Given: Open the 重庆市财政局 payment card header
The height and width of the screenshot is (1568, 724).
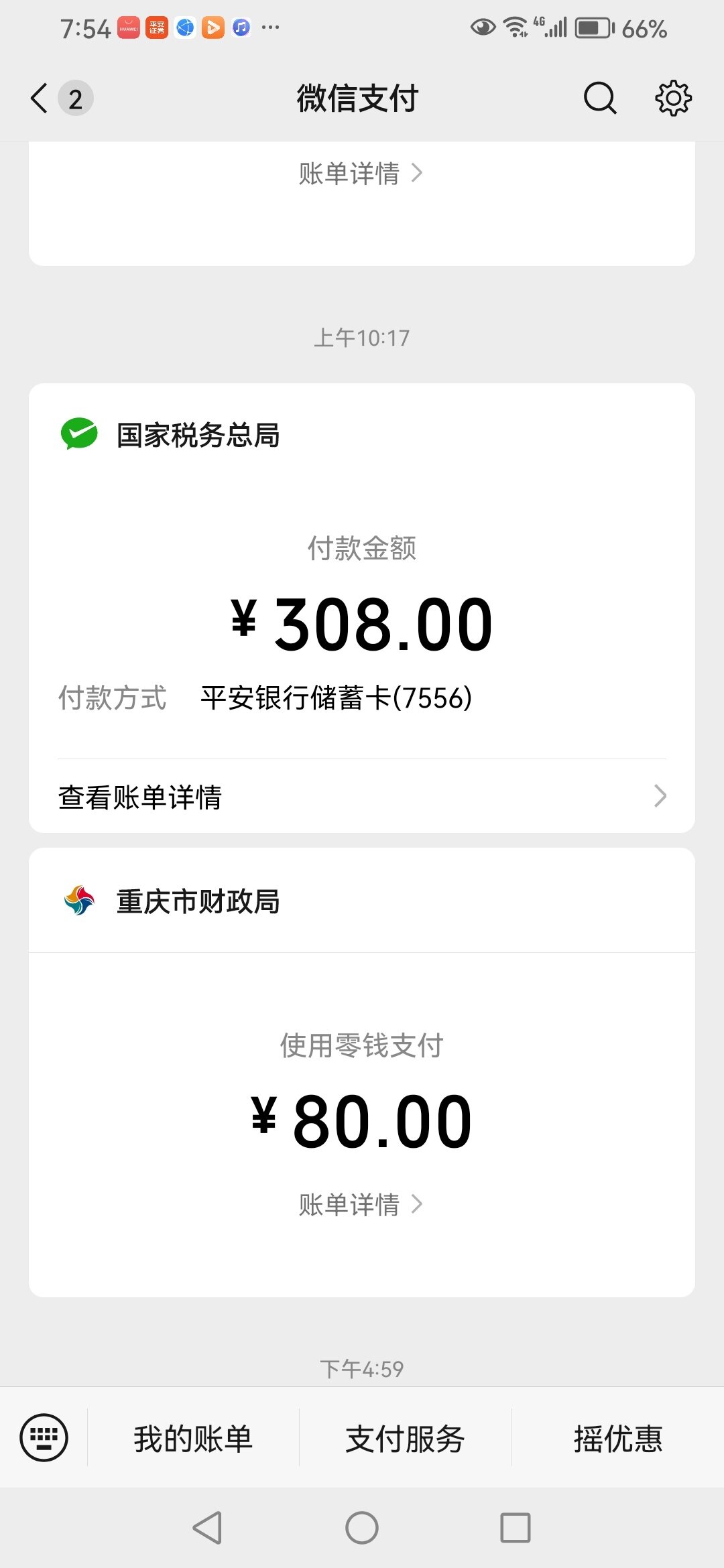Looking at the screenshot, I should point(362,901).
